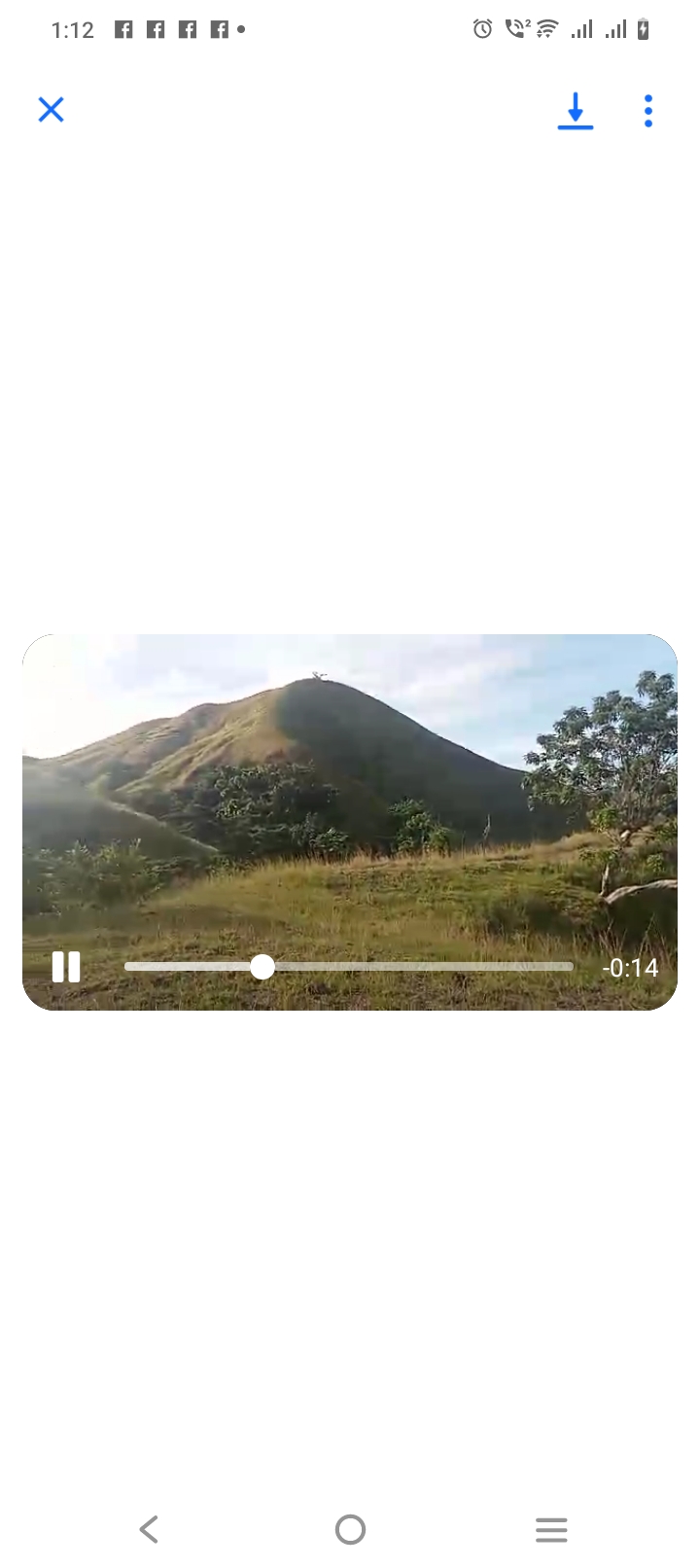Go to the home screen
This screenshot has width=700, height=1568.
pos(350,1529)
